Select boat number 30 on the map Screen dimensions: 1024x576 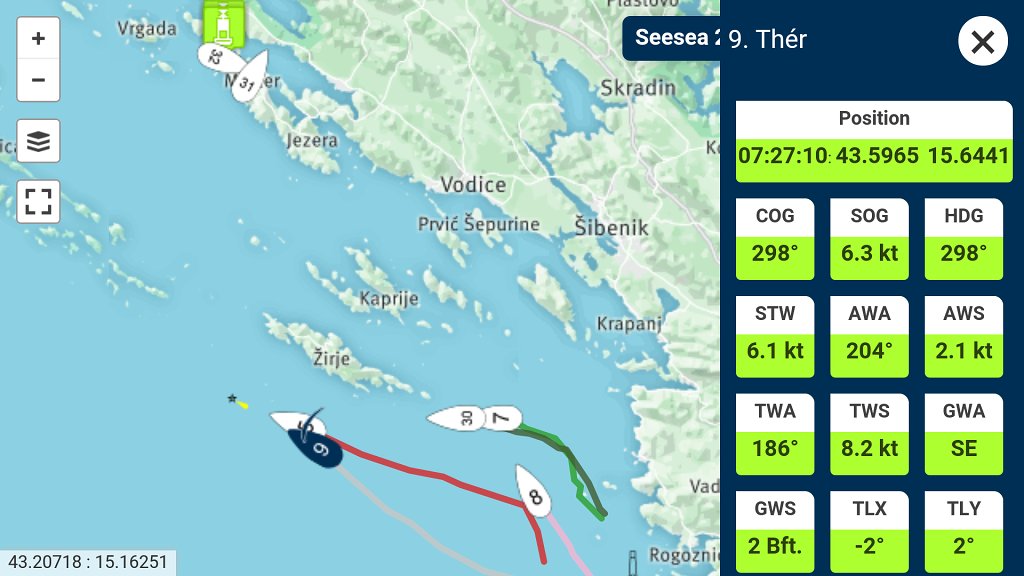pos(460,418)
